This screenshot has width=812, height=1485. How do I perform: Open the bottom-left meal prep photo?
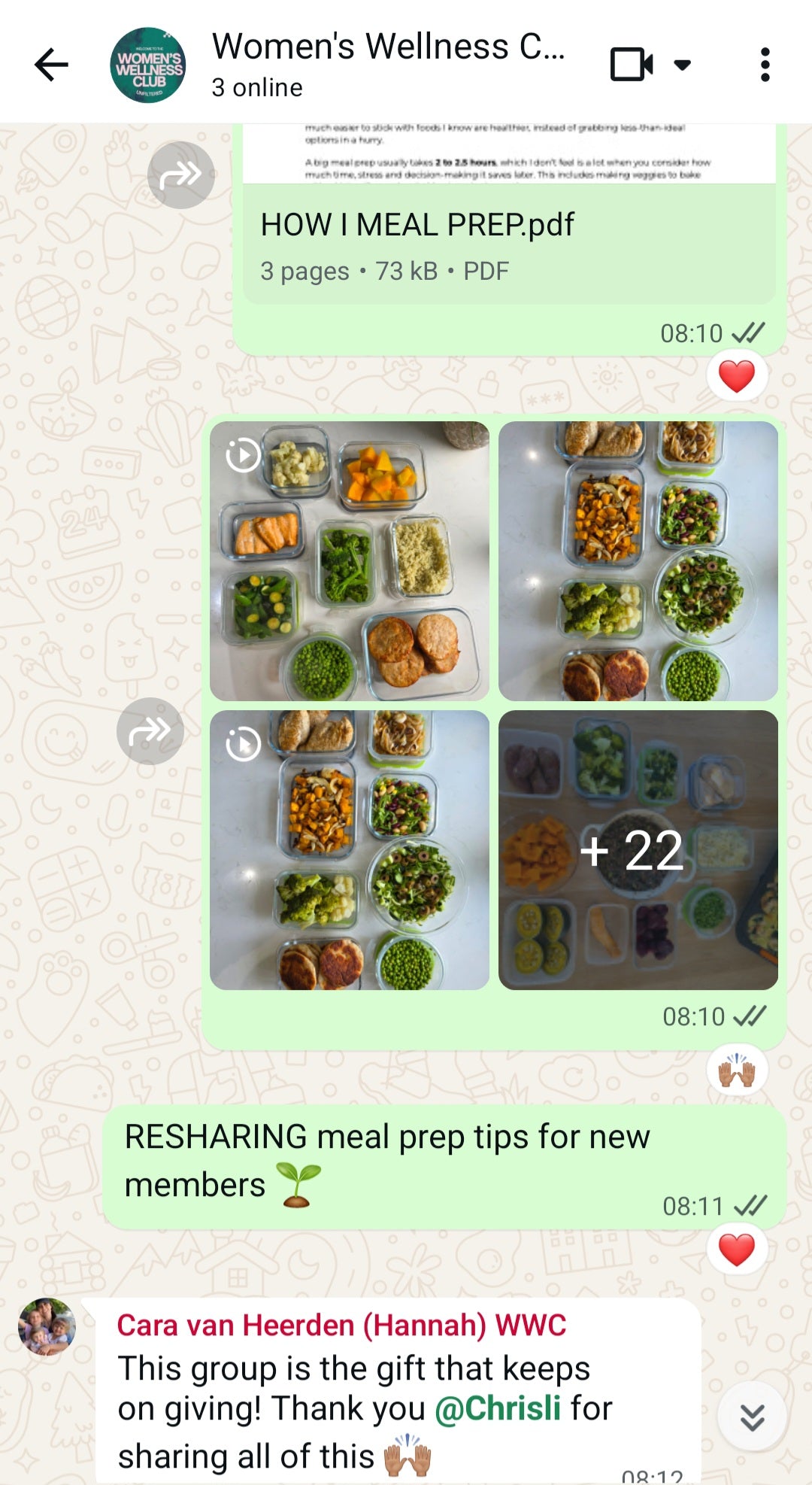point(349,850)
